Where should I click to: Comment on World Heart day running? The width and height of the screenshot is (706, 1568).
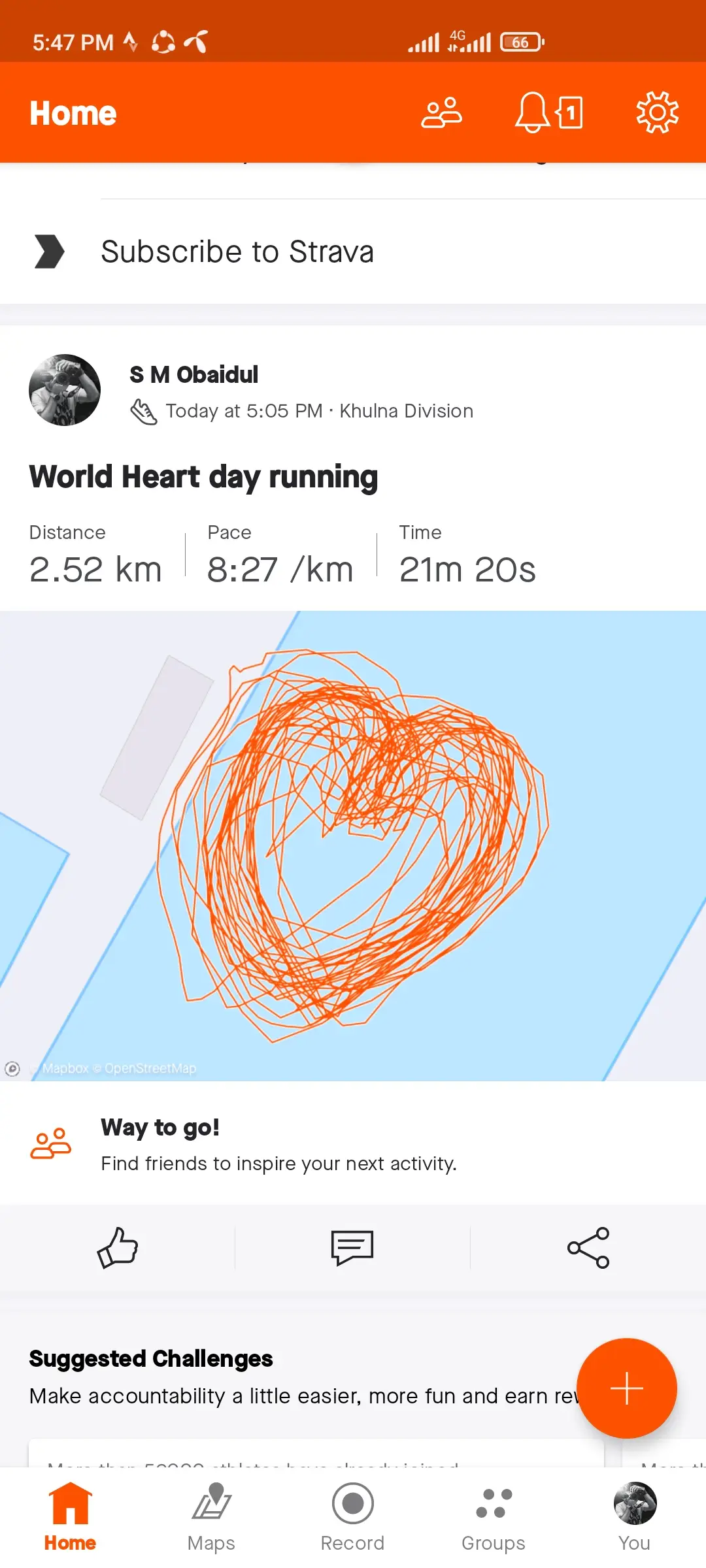click(352, 1247)
